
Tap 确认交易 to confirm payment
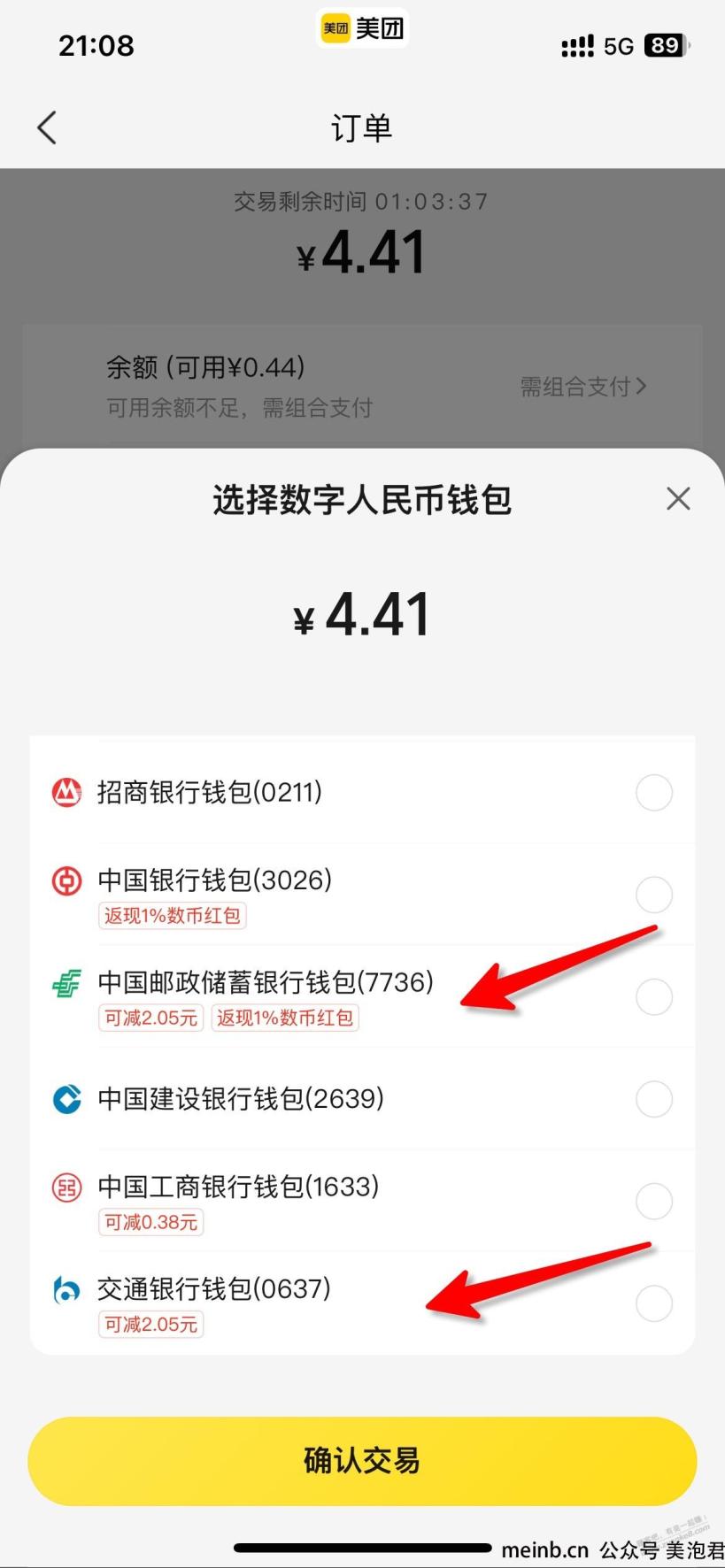point(362,1461)
